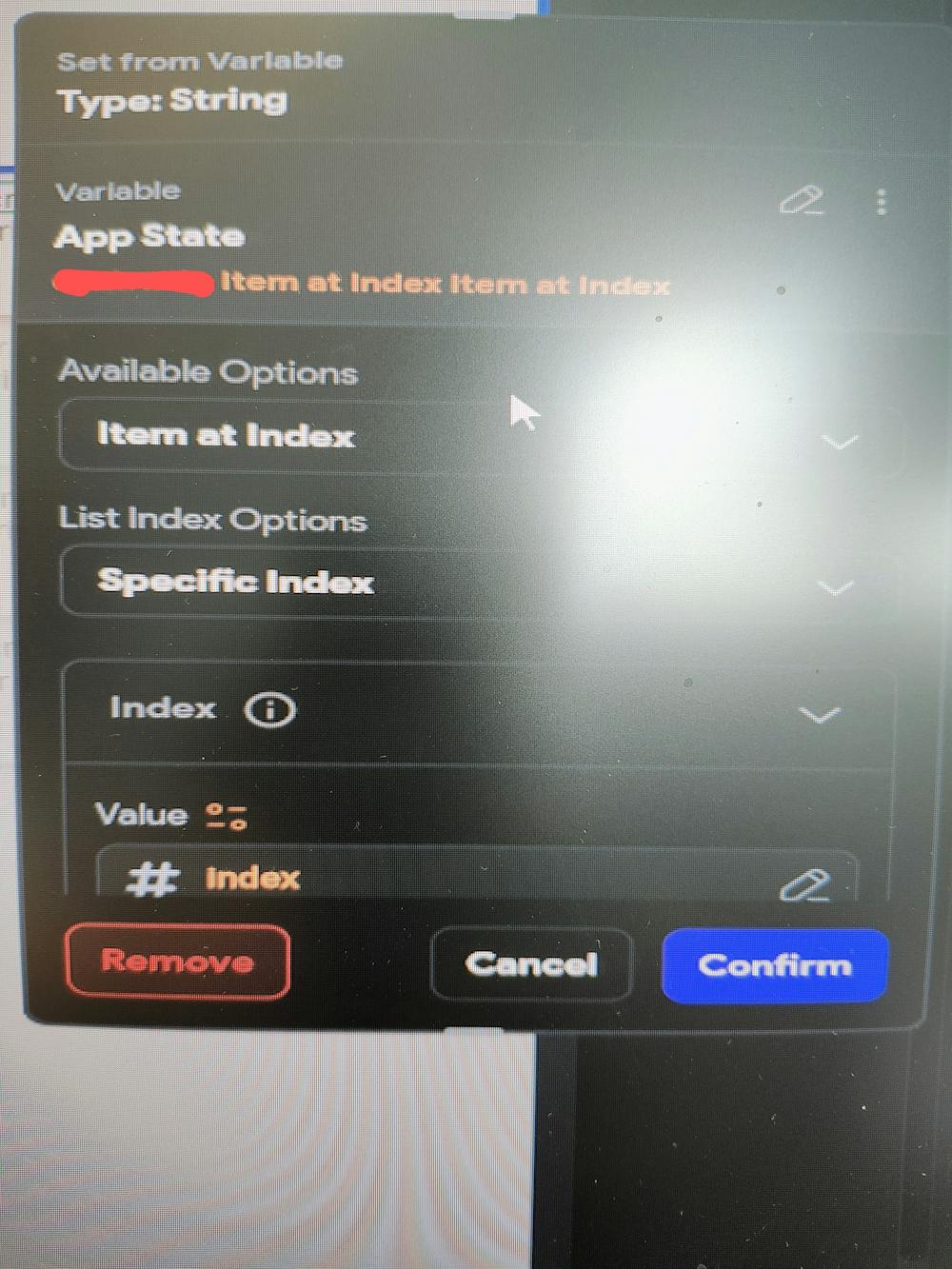
Task: Open the variable's three-dot menu
Action: point(882,202)
